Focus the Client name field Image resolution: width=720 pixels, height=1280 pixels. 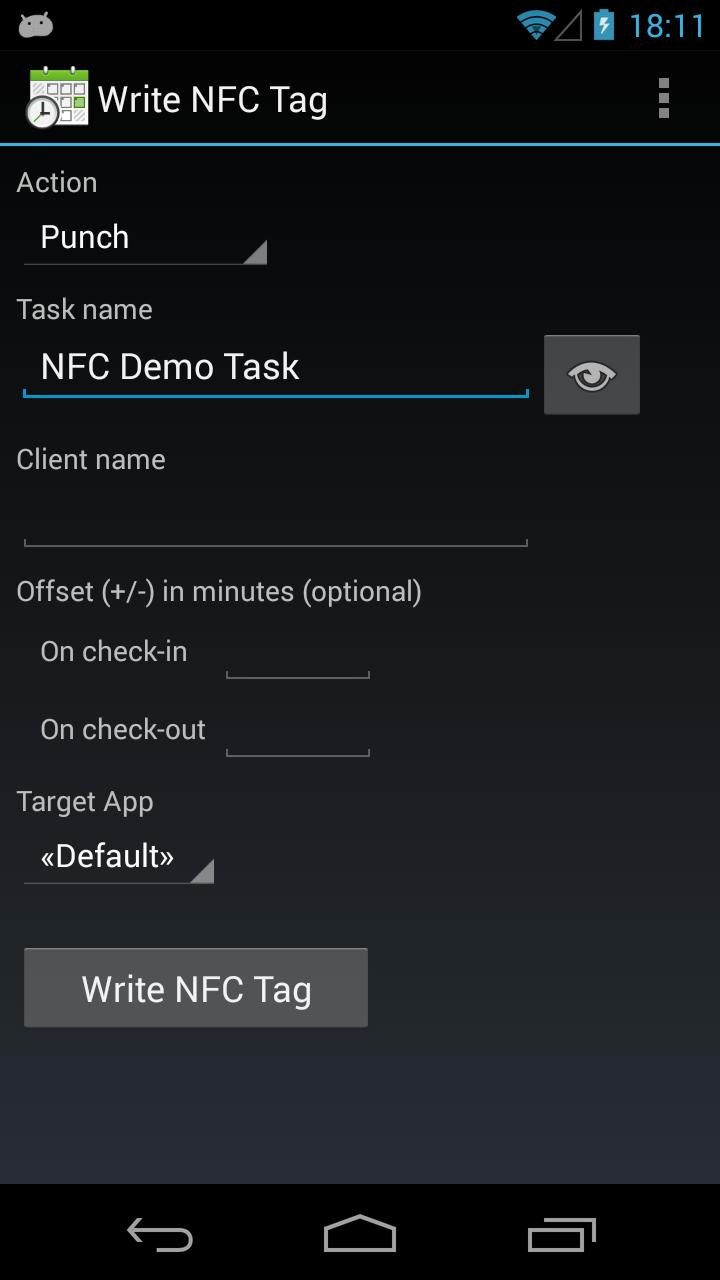pos(276,518)
